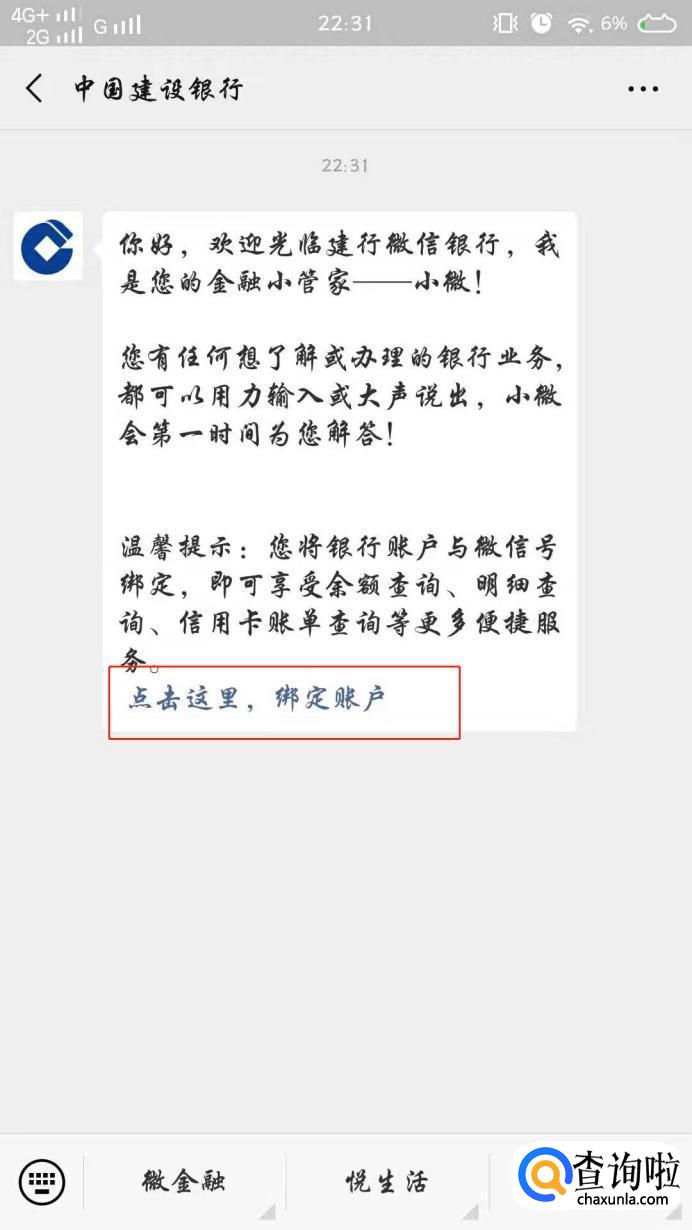Open the China Construction Bank avatar

click(x=48, y=246)
